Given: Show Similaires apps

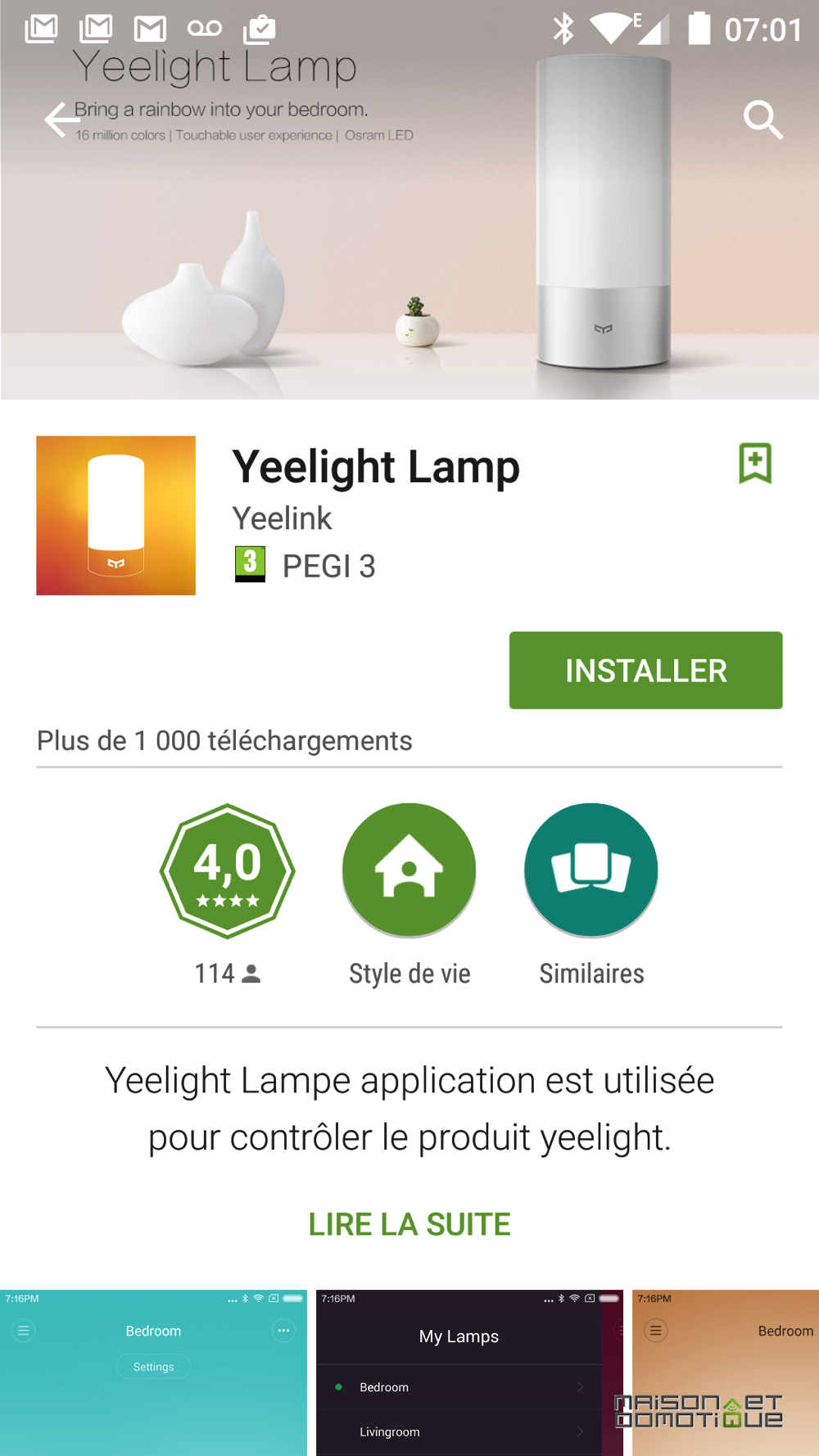Looking at the screenshot, I should tap(591, 870).
